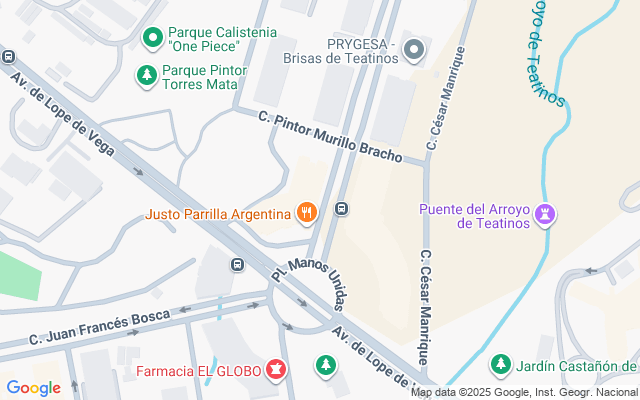Open bus stop near Pl. Manos Unidas
Screen dimensions: 640x400
(x=237, y=265)
